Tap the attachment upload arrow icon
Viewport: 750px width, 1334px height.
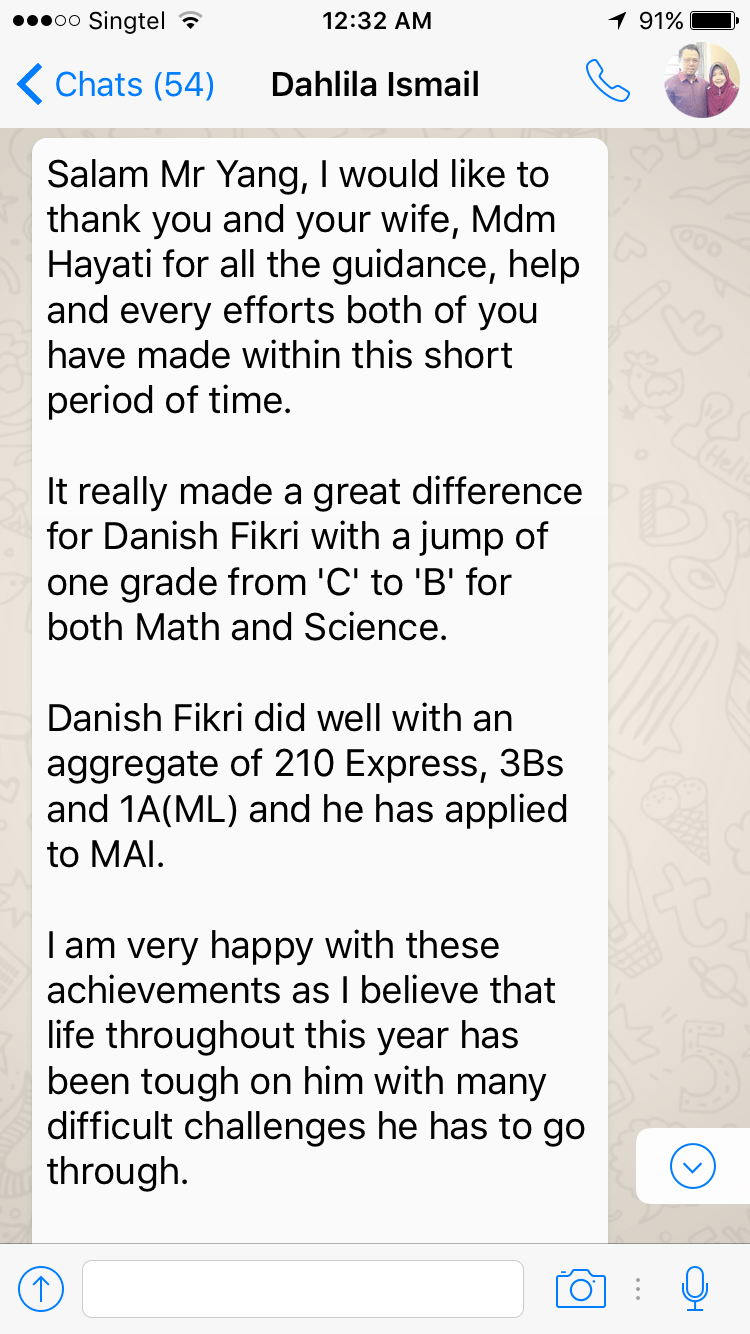coord(41,1289)
